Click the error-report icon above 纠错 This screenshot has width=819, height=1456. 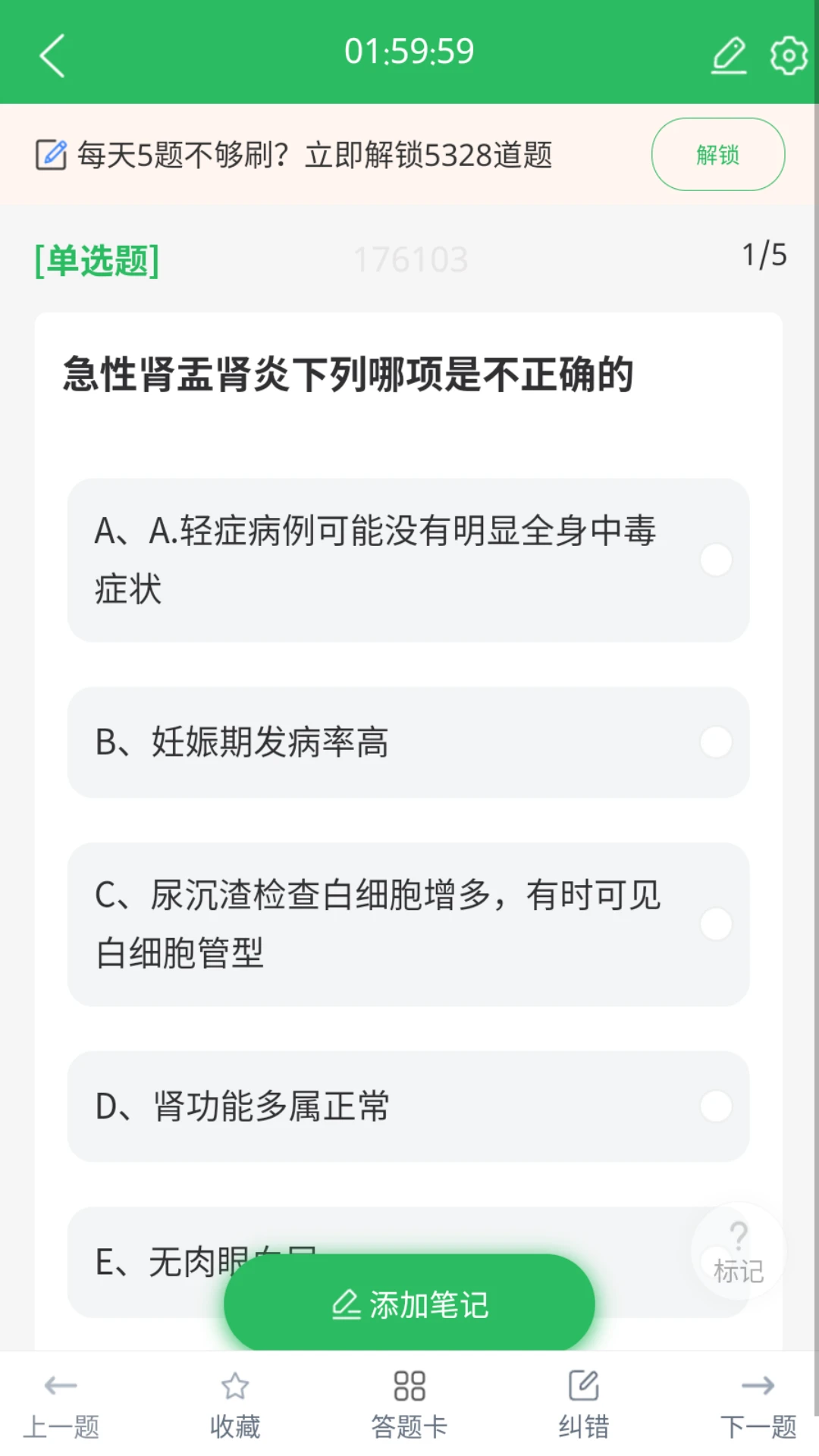point(583,1385)
